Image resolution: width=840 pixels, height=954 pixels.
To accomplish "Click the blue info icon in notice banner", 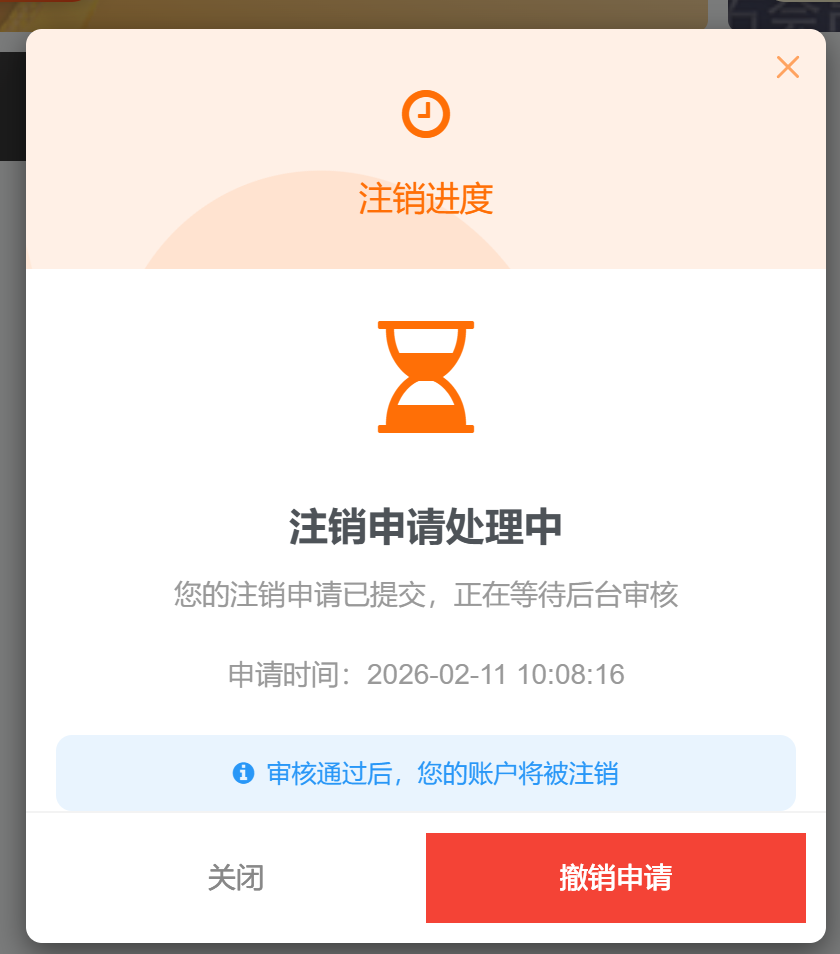I will [x=243, y=773].
